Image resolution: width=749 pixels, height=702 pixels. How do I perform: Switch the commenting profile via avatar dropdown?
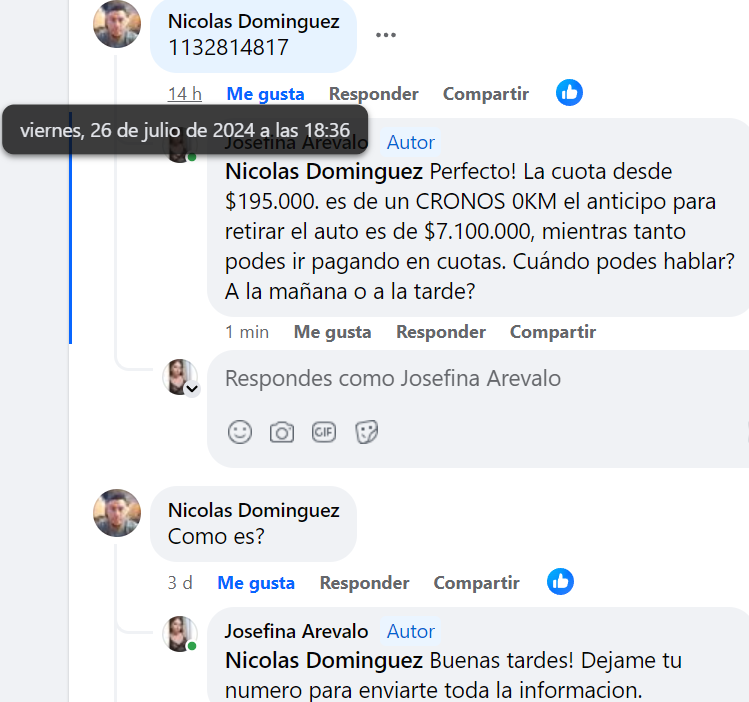[192, 389]
